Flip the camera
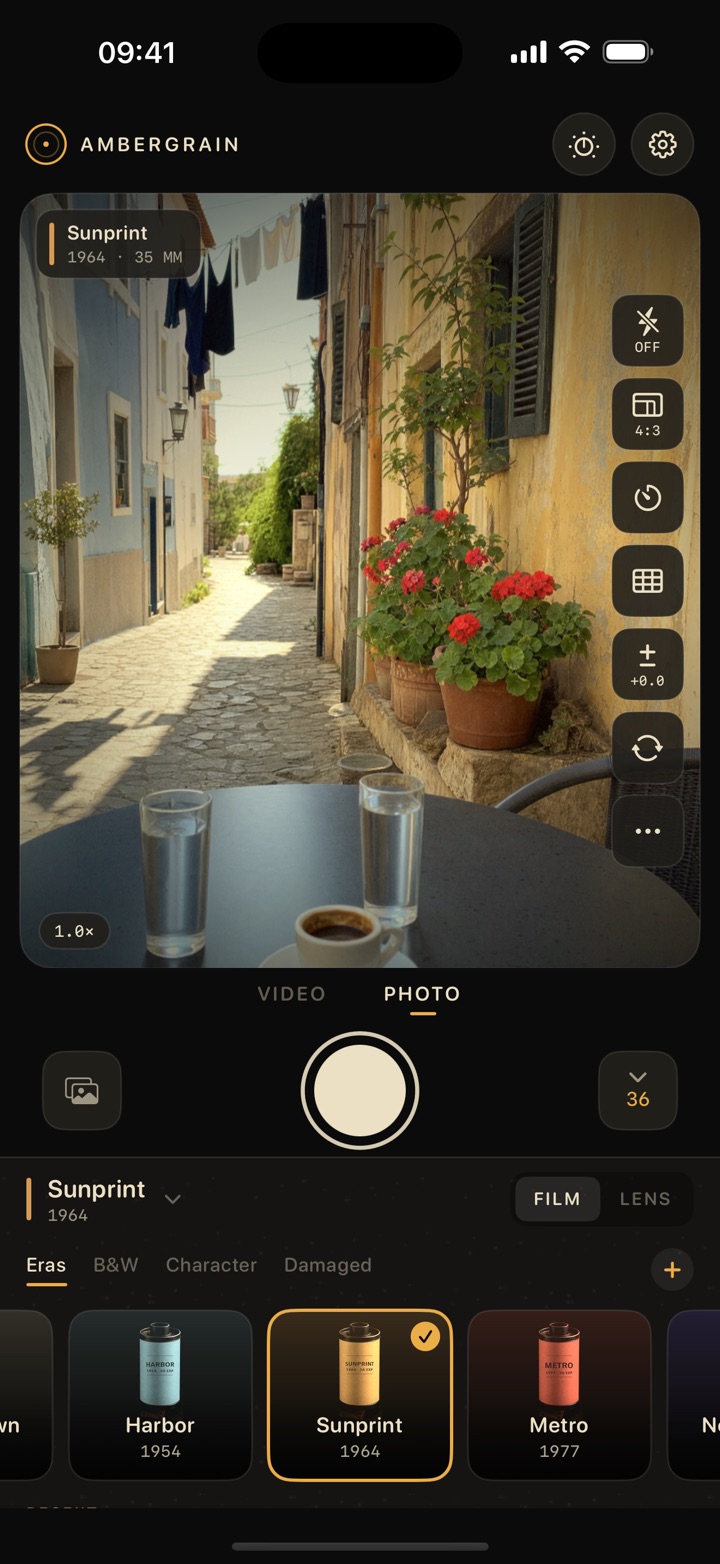720x1564 pixels. [647, 748]
